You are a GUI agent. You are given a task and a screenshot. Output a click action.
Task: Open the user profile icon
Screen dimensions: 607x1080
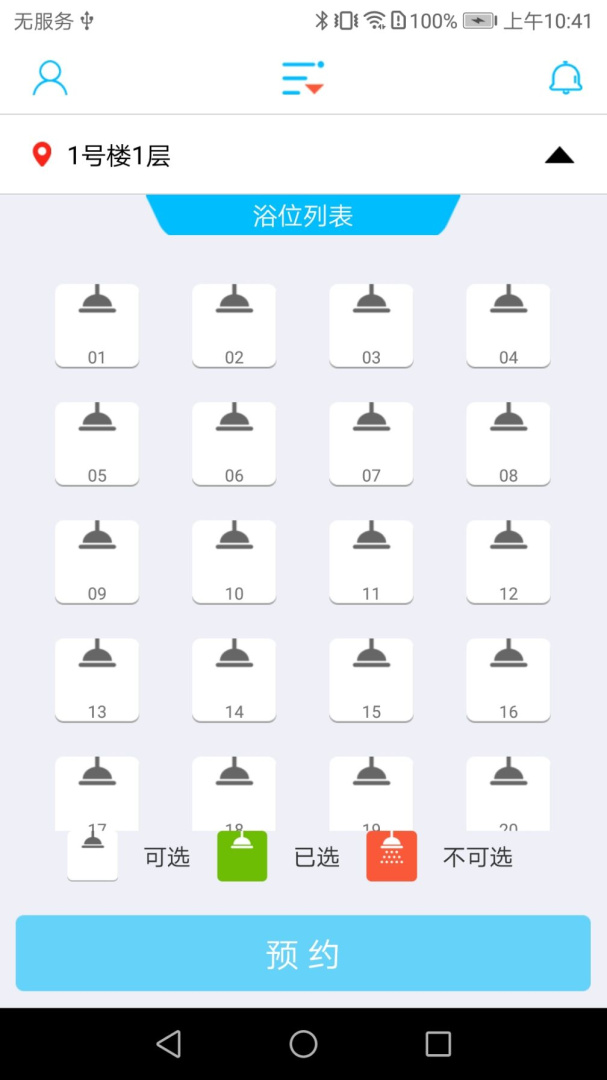click(50, 78)
